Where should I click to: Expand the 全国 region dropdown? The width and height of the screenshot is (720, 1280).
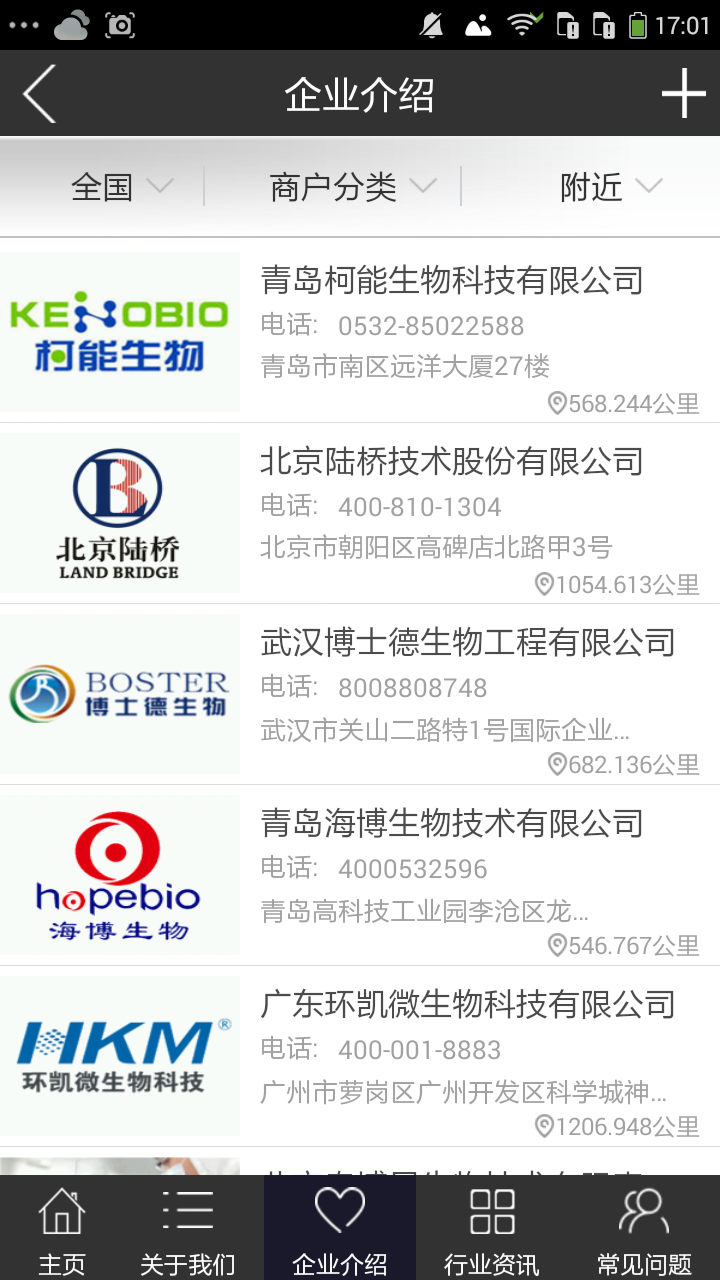tap(122, 187)
